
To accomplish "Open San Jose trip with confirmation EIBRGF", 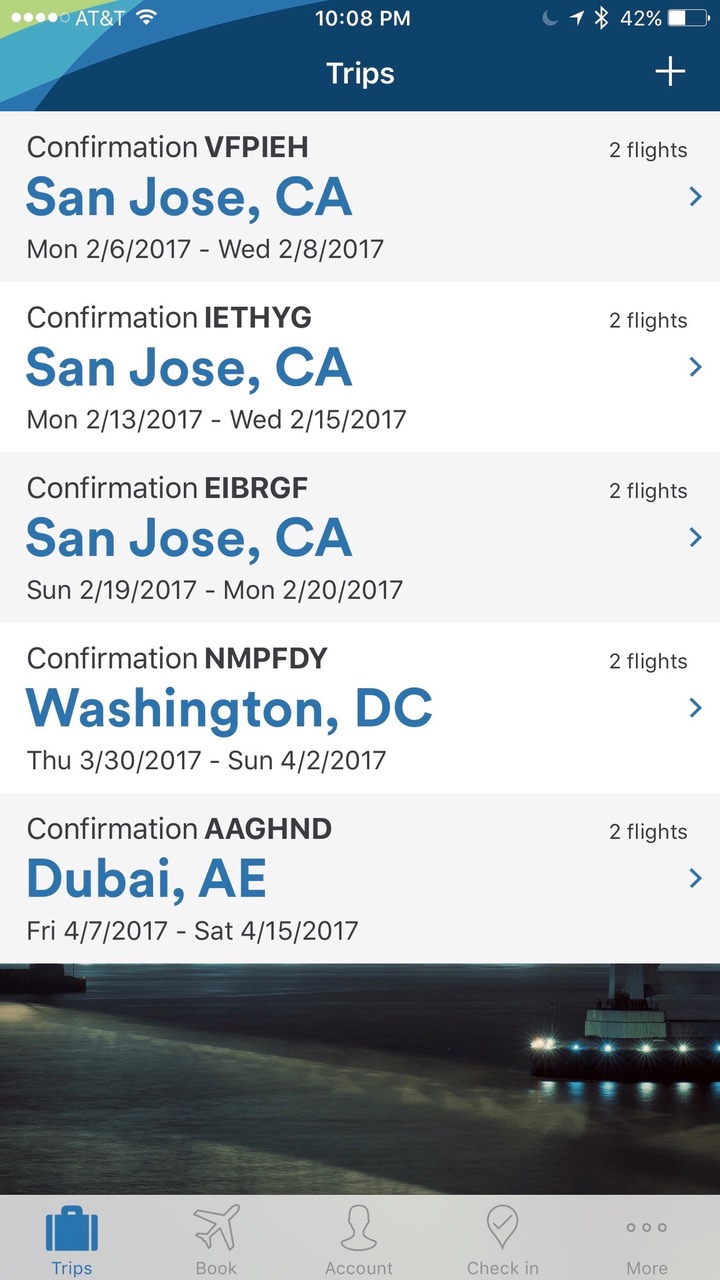I will point(360,537).
